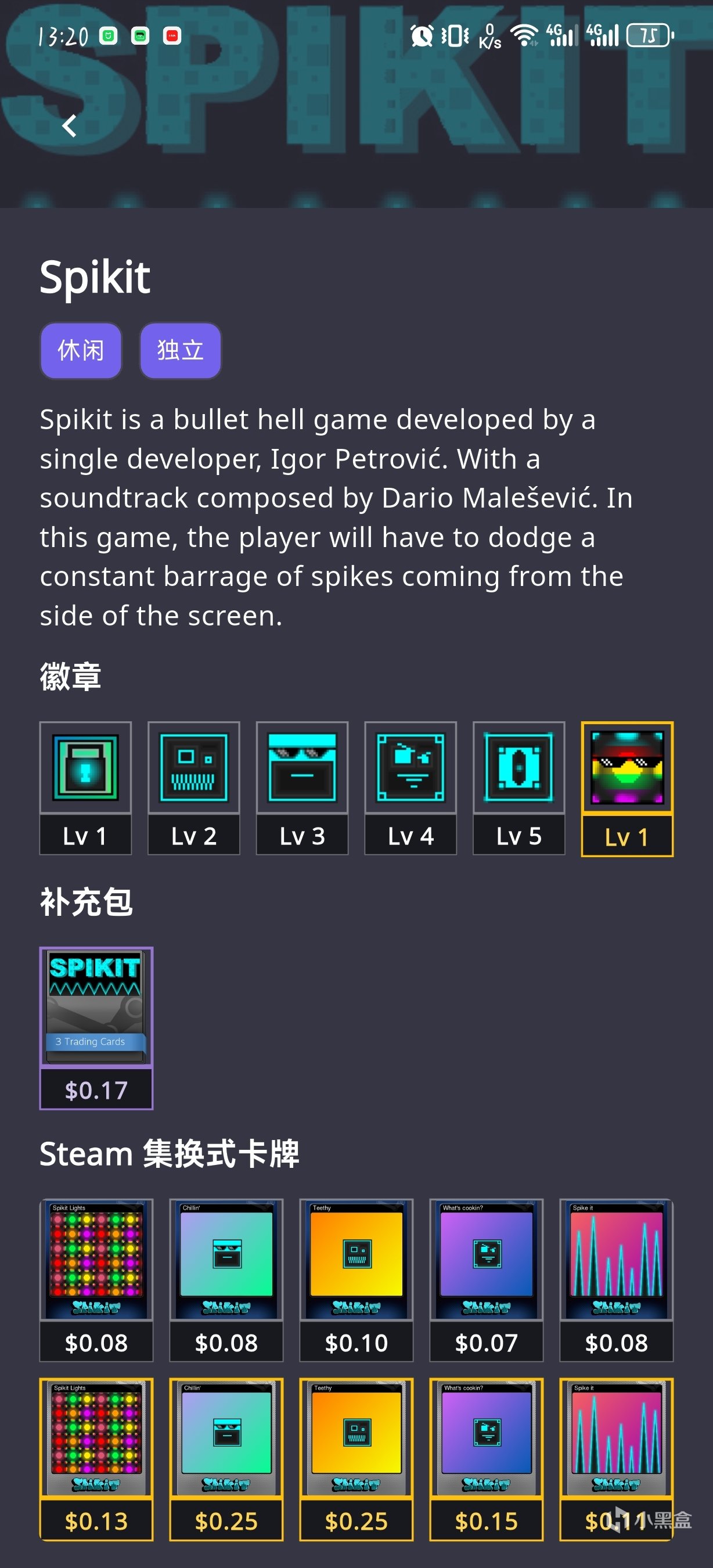Open the $0.10 Teethy trading card
Viewport: 713px width, 1568px height.
pos(356,1280)
